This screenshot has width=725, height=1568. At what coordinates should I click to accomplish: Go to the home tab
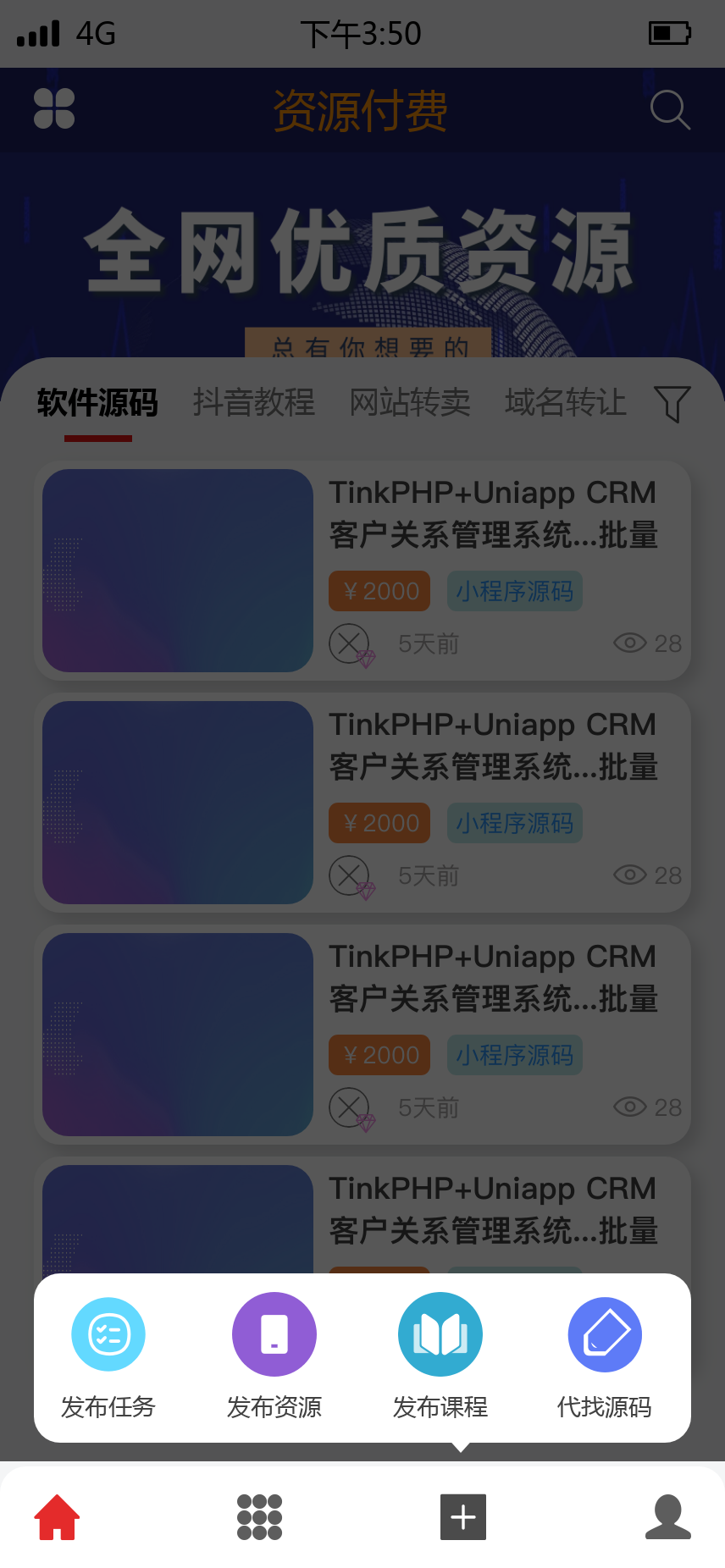(57, 1517)
